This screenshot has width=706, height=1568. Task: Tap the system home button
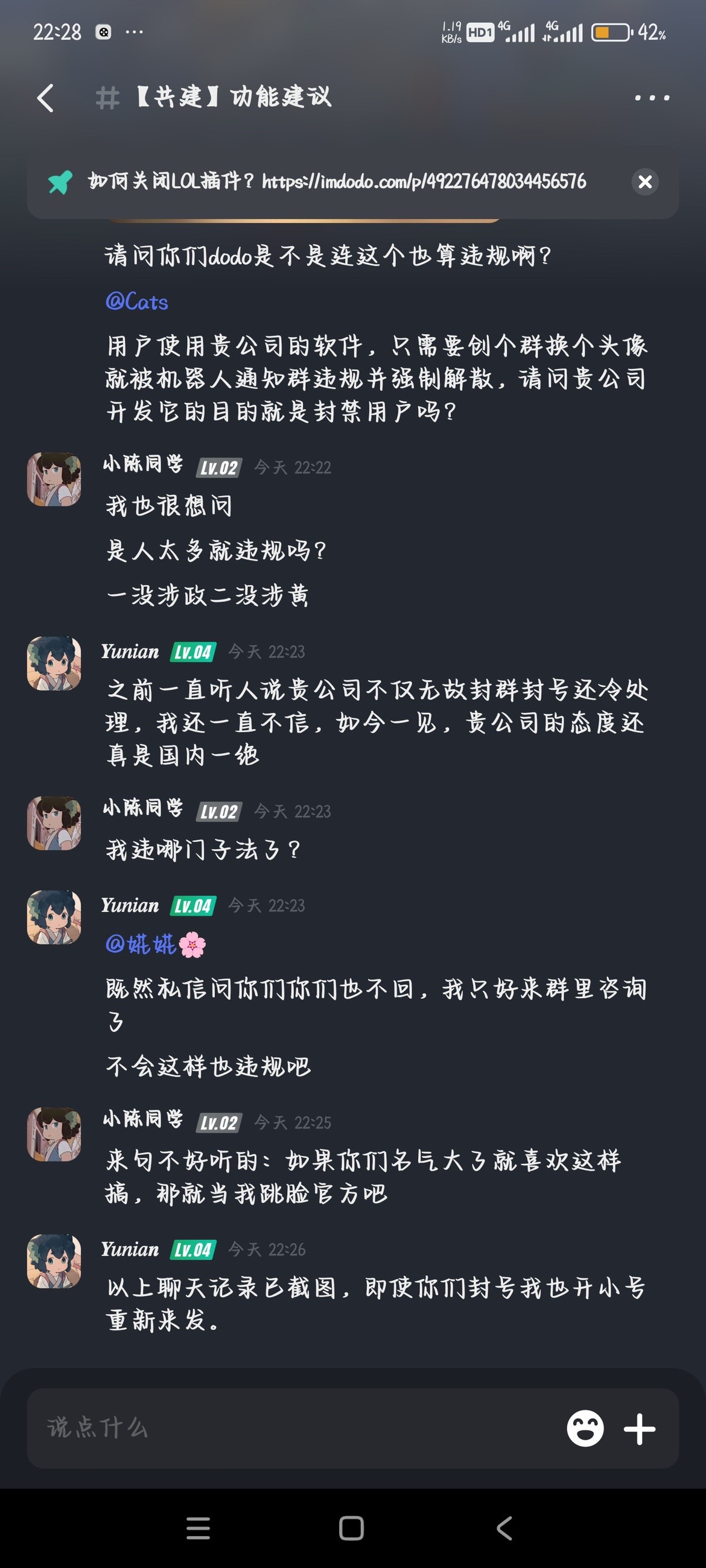[351, 1528]
